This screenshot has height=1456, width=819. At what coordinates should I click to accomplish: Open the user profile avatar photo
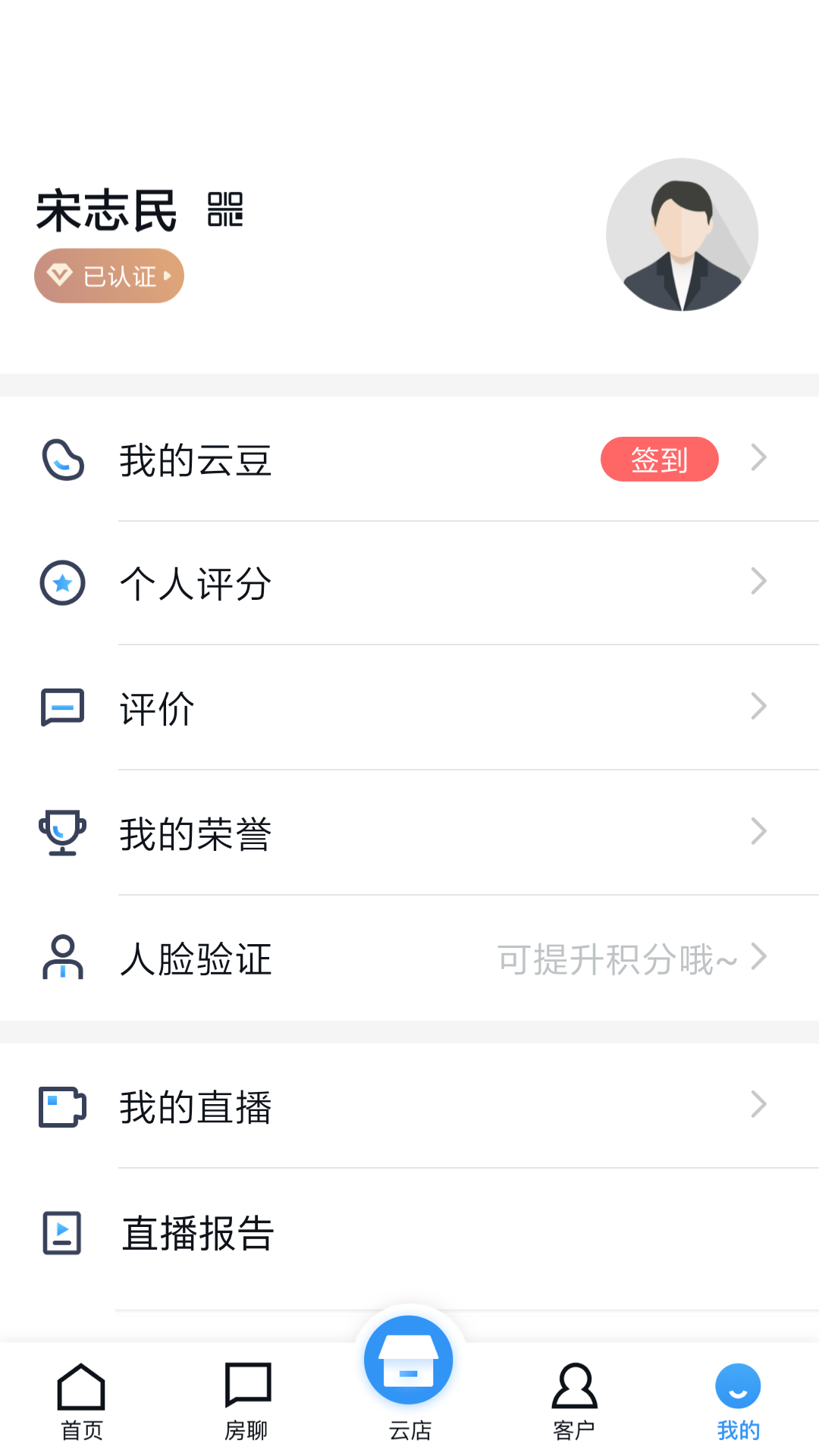[x=682, y=234]
